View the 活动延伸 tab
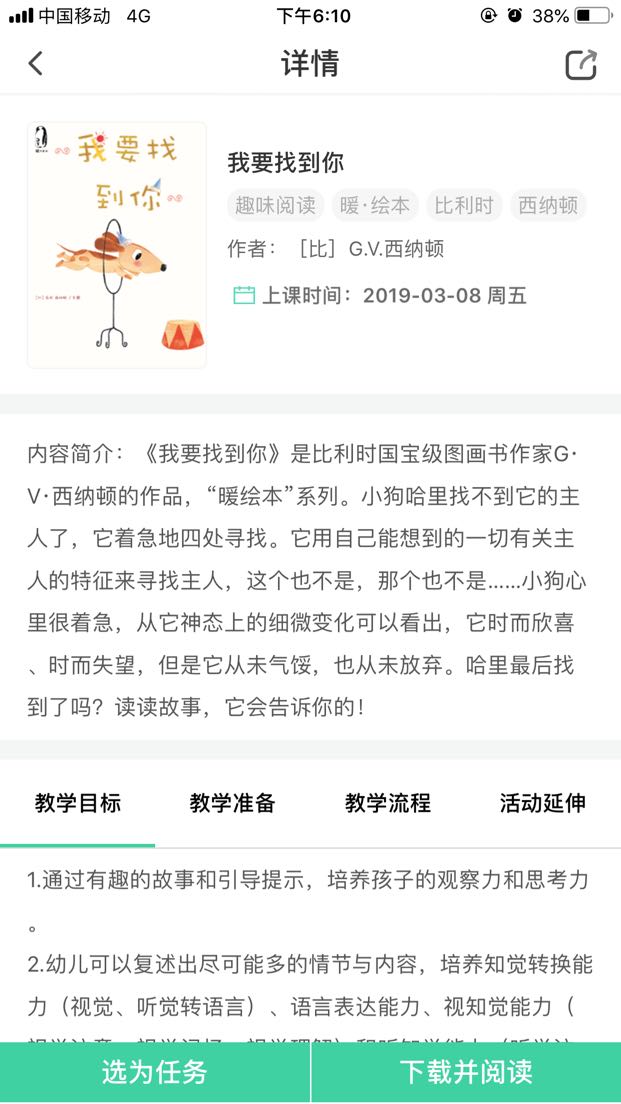Image resolution: width=621 pixels, height=1104 pixels. pyautogui.click(x=543, y=803)
